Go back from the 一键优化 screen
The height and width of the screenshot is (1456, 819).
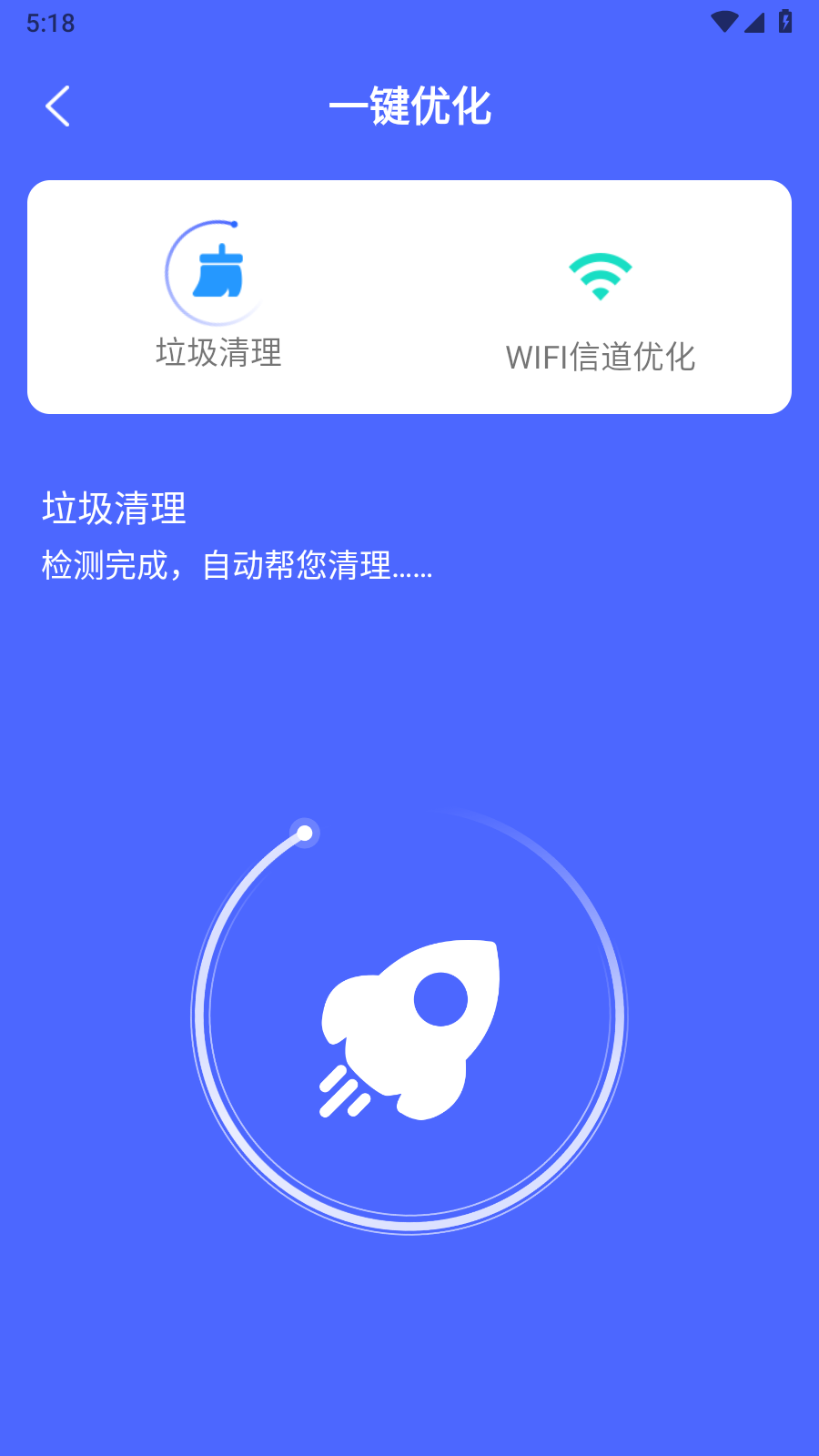58,106
